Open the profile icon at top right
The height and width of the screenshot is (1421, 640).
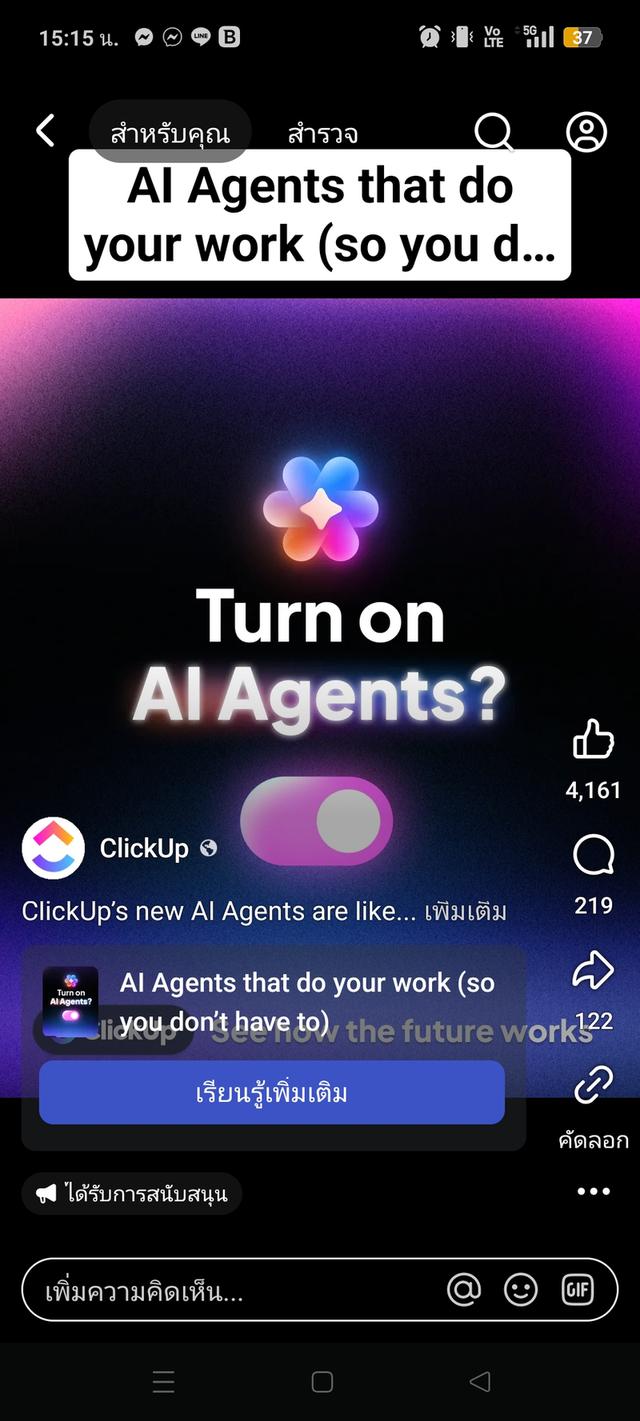tap(586, 132)
